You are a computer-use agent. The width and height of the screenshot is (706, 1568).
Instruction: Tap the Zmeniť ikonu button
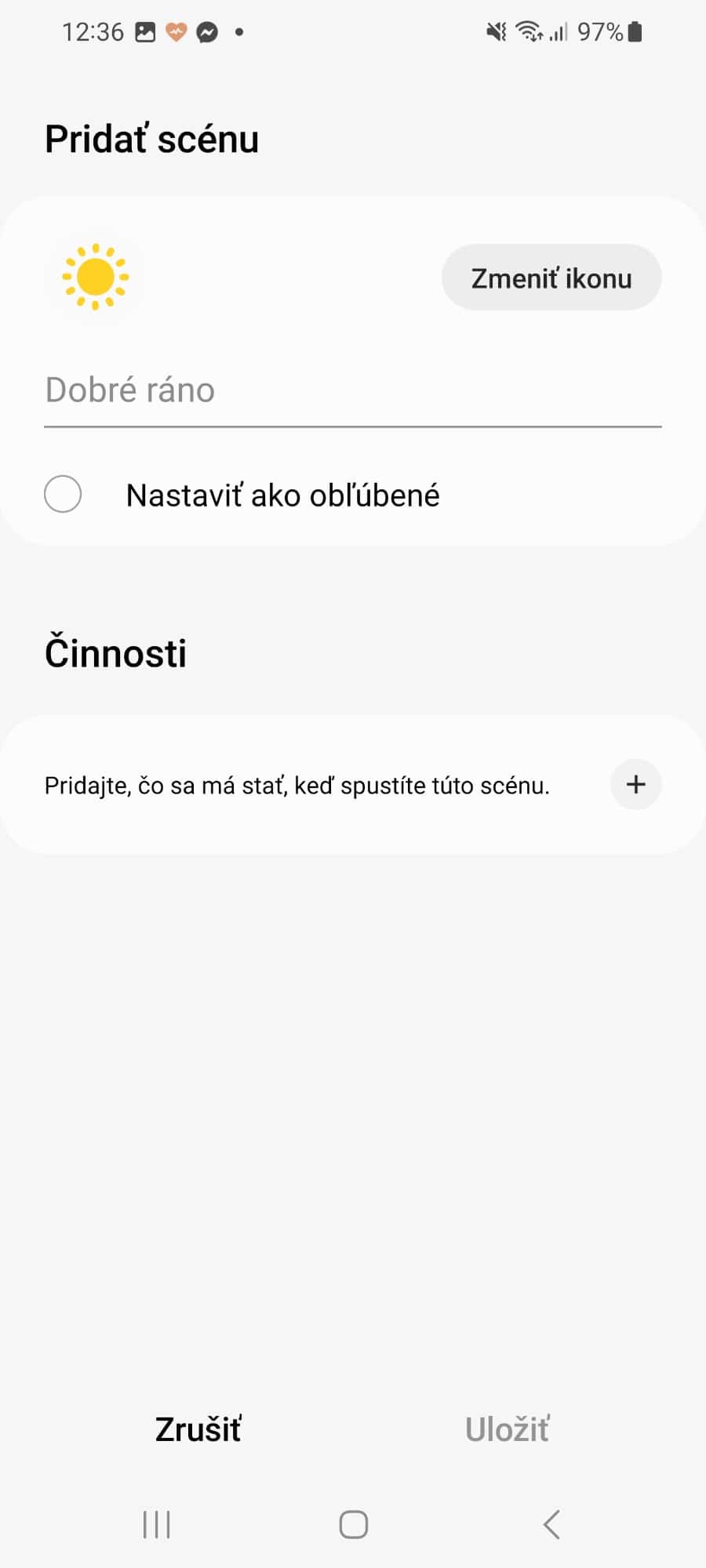(551, 278)
